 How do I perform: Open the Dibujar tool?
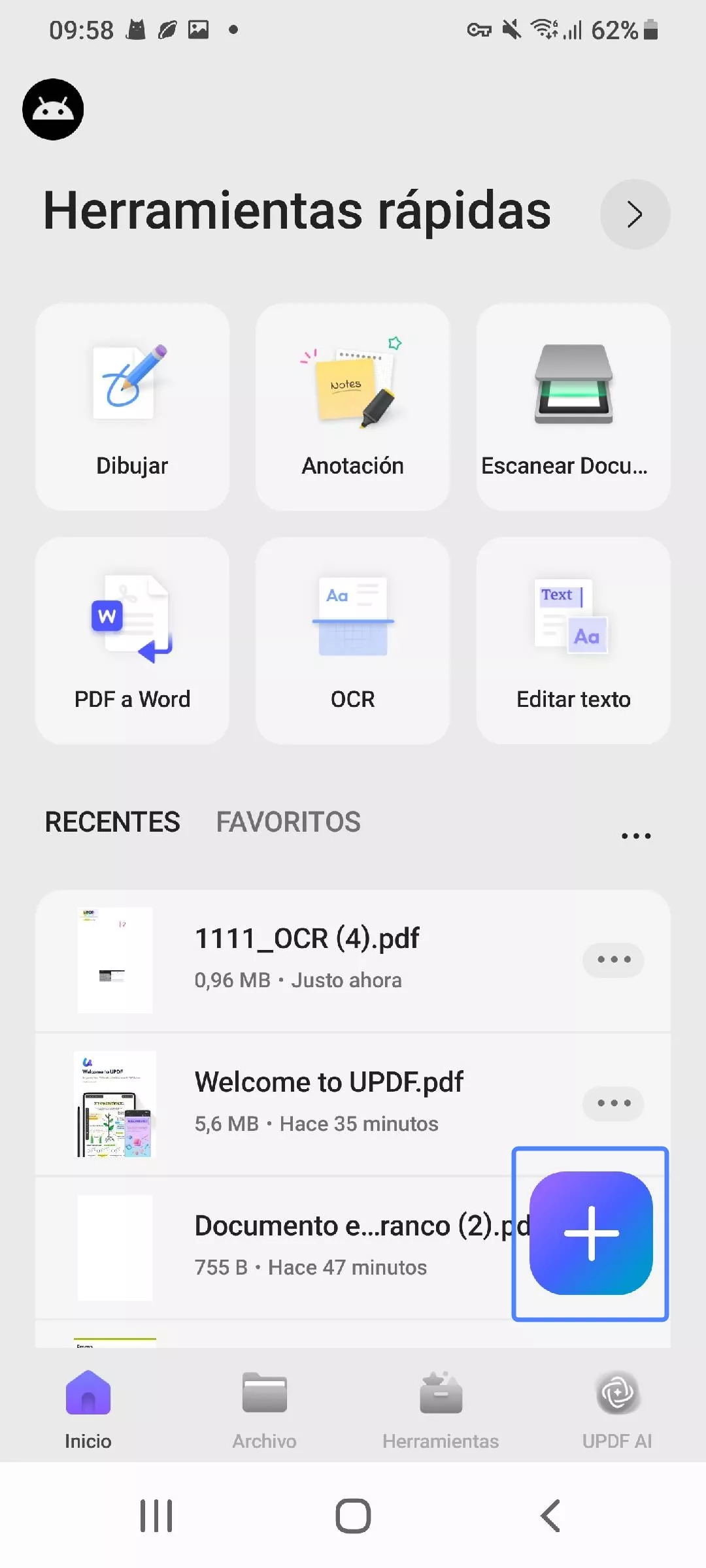[x=132, y=406]
